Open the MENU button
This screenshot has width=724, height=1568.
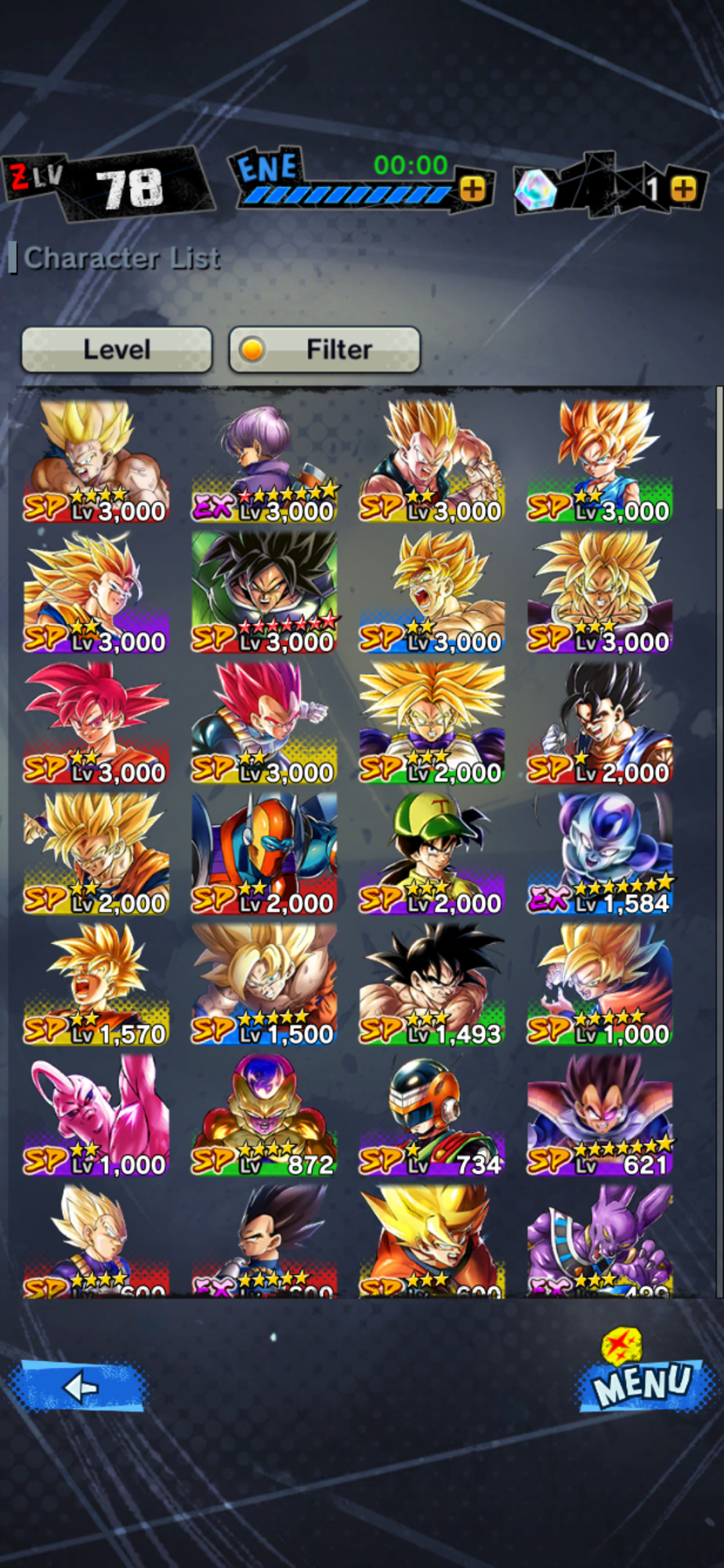pos(643,1381)
